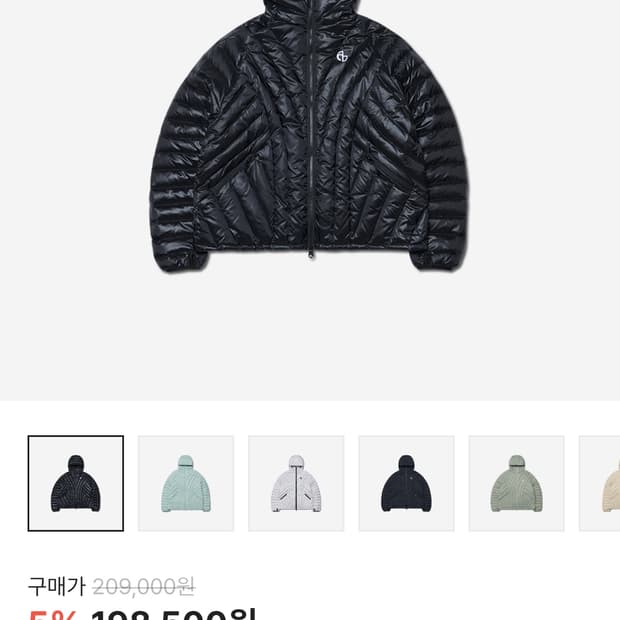The height and width of the screenshot is (620, 620).
Task: Pick the matte dark navy jacket thumbnail
Action: (406, 483)
